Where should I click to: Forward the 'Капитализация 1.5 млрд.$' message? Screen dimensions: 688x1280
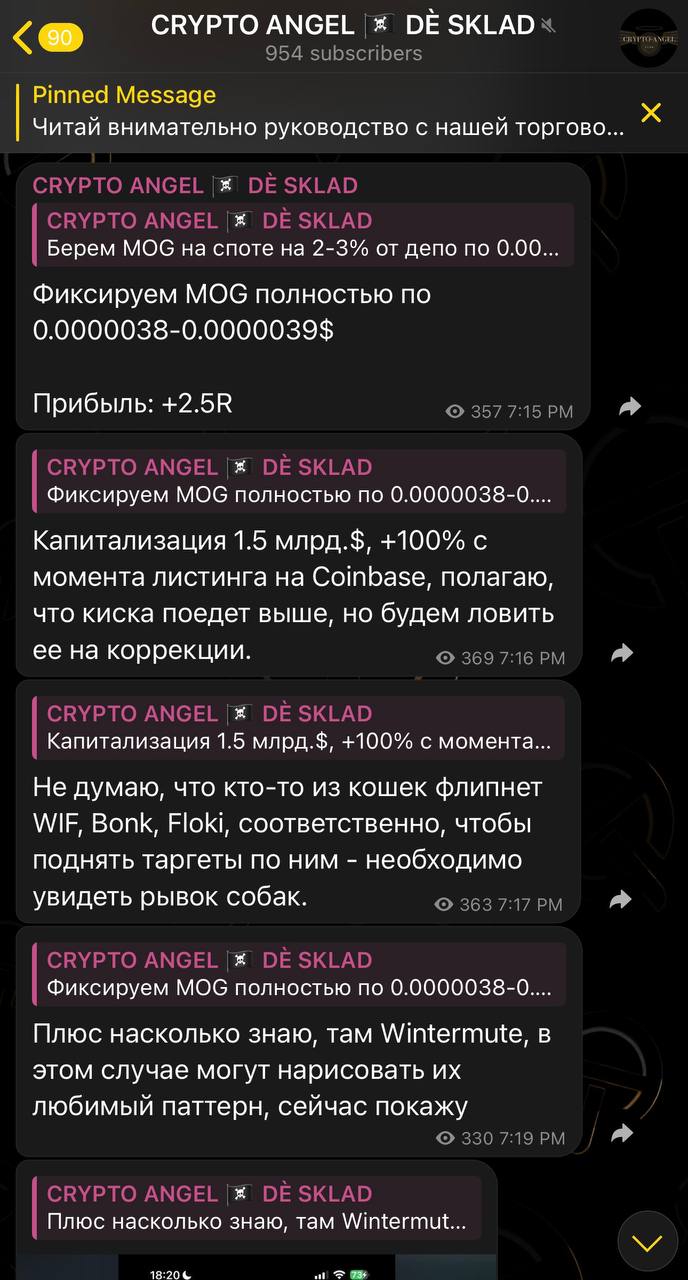click(622, 653)
